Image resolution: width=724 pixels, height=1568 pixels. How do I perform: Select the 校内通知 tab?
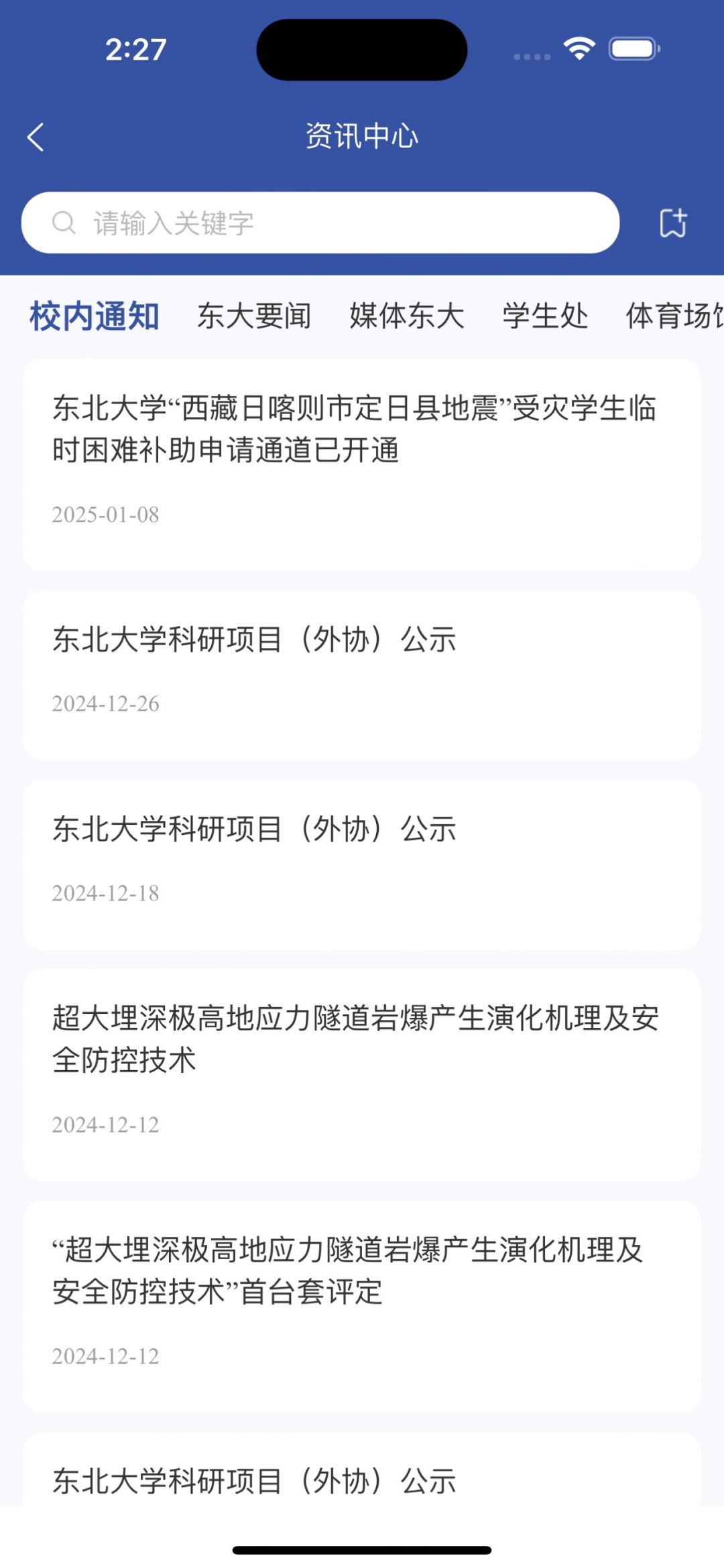pos(95,316)
